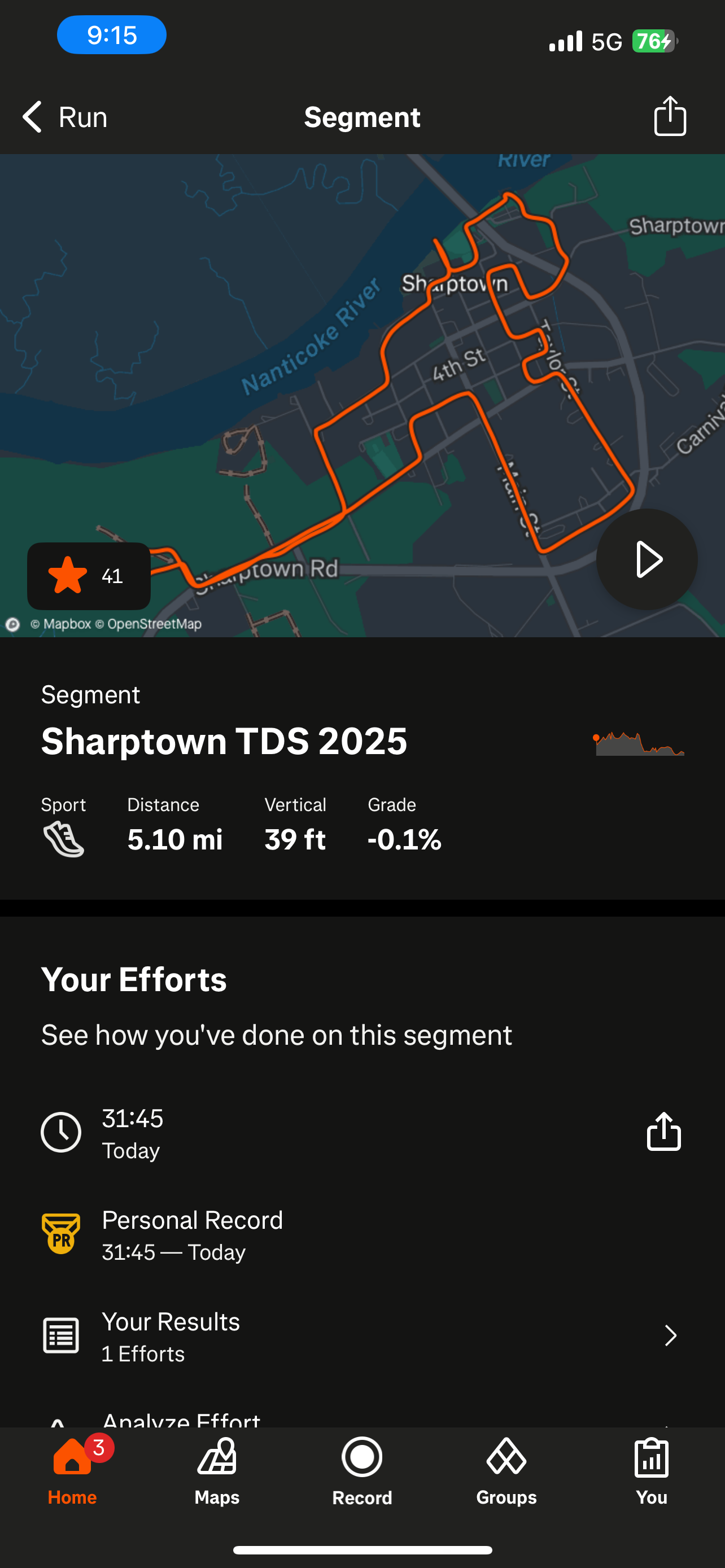Open the Analyze Effort row
The image size is (725, 1568).
coord(361,1418)
